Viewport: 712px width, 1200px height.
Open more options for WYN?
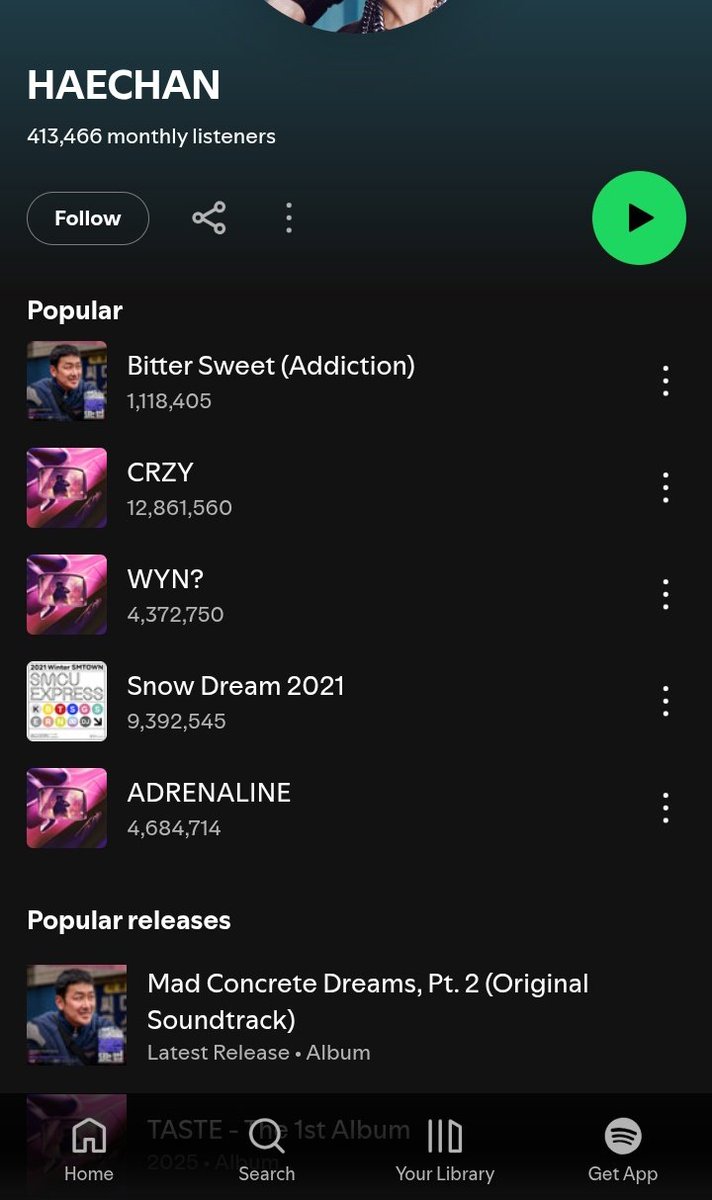tap(665, 594)
